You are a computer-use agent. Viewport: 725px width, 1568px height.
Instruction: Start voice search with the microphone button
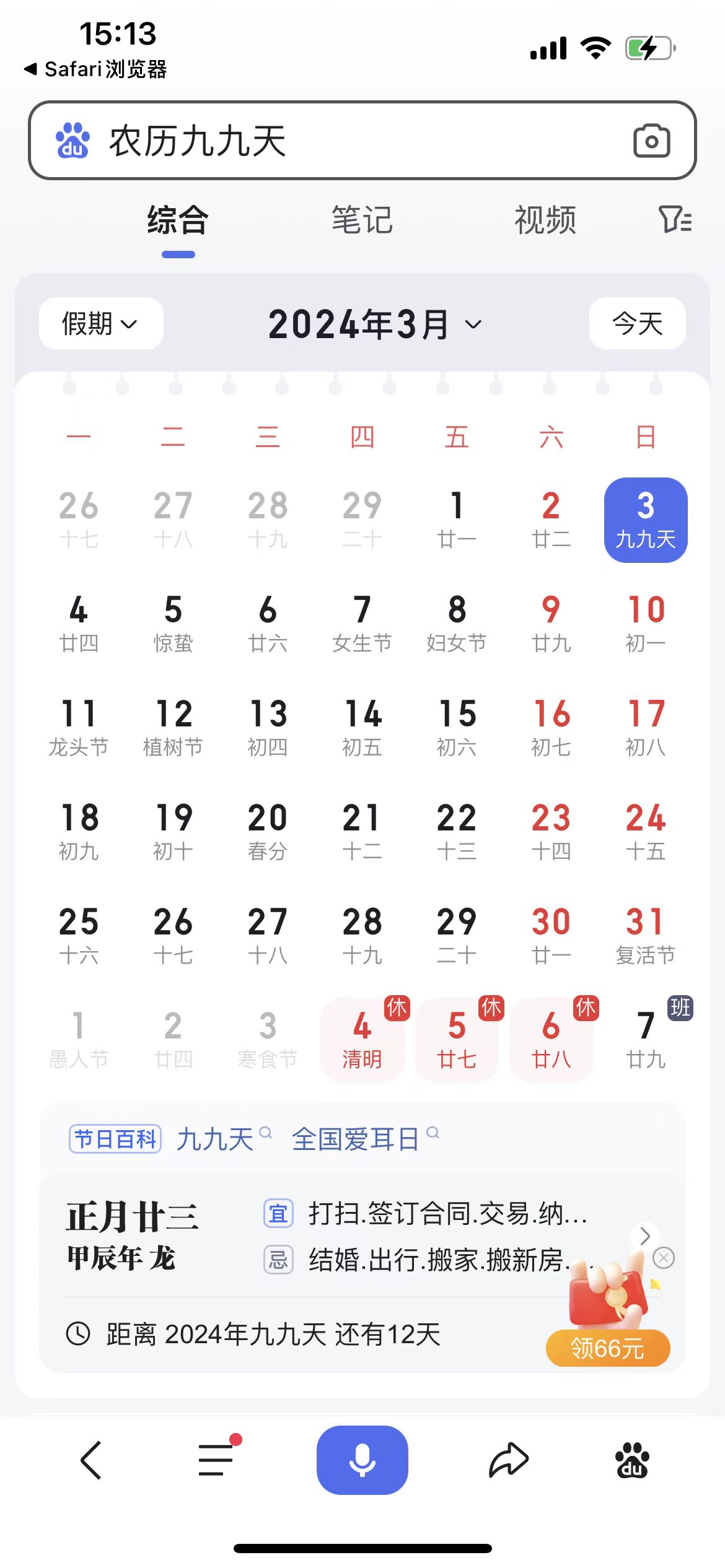click(x=362, y=1460)
